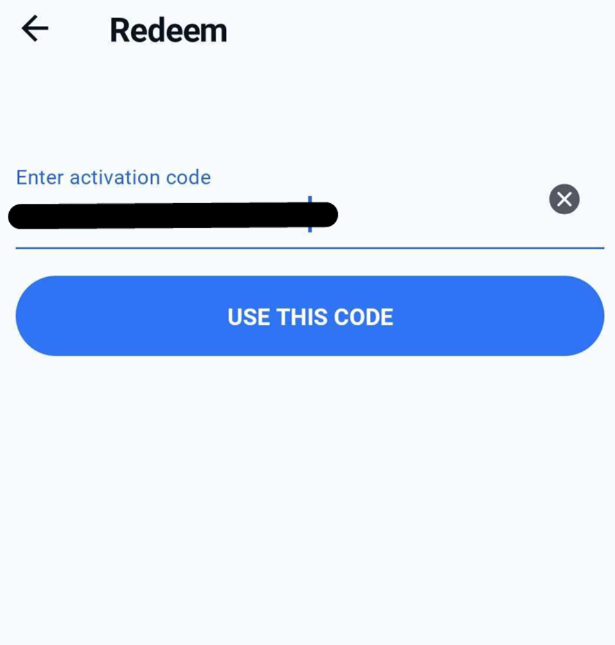Focus the activation code input field
Screen dimensions: 615x645
[x=270, y=214]
